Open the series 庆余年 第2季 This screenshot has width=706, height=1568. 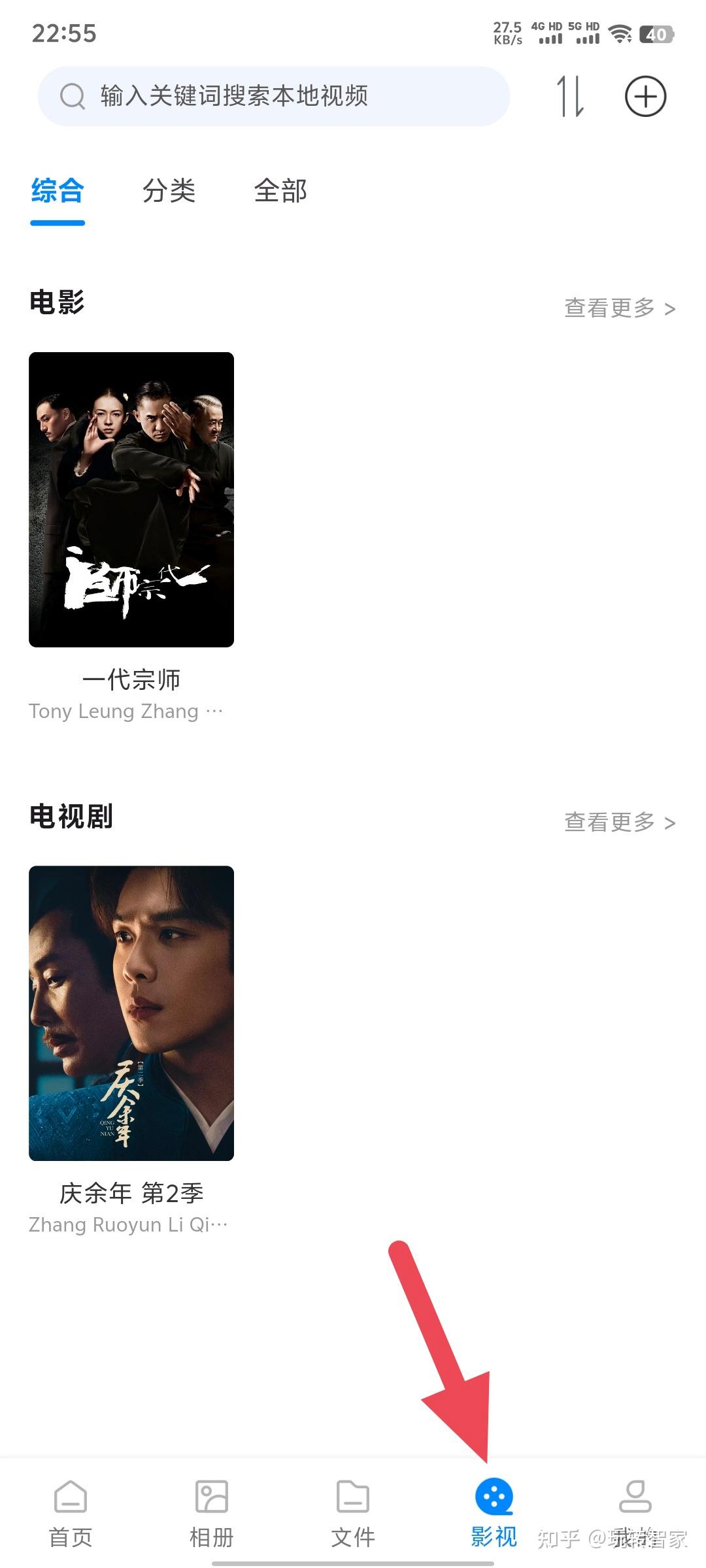(x=131, y=1013)
